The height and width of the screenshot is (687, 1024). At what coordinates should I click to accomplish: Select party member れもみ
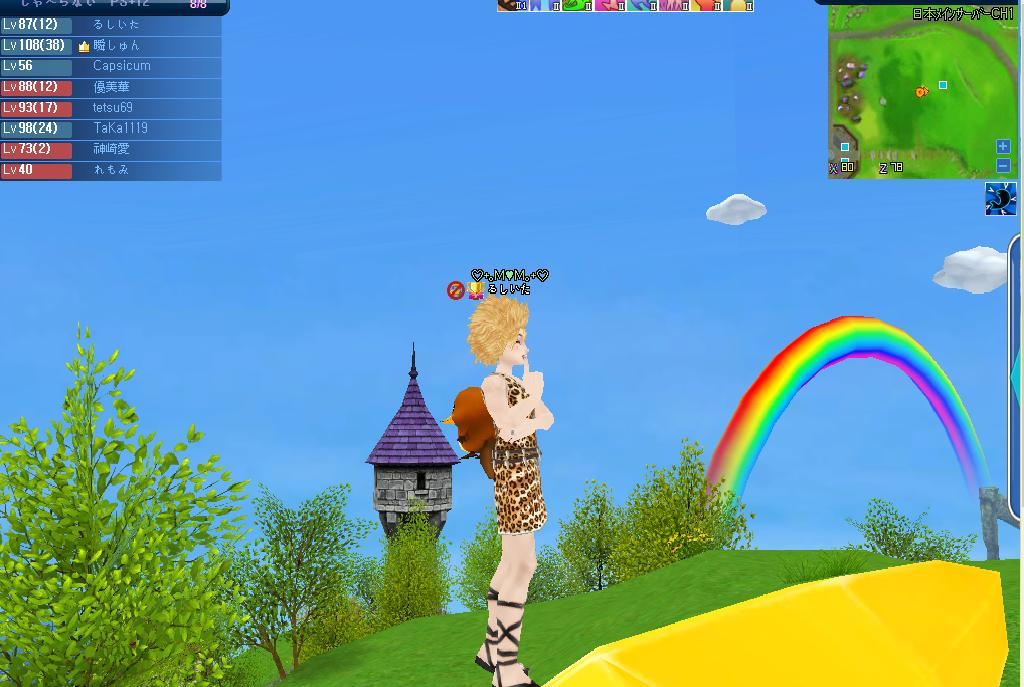(111, 170)
